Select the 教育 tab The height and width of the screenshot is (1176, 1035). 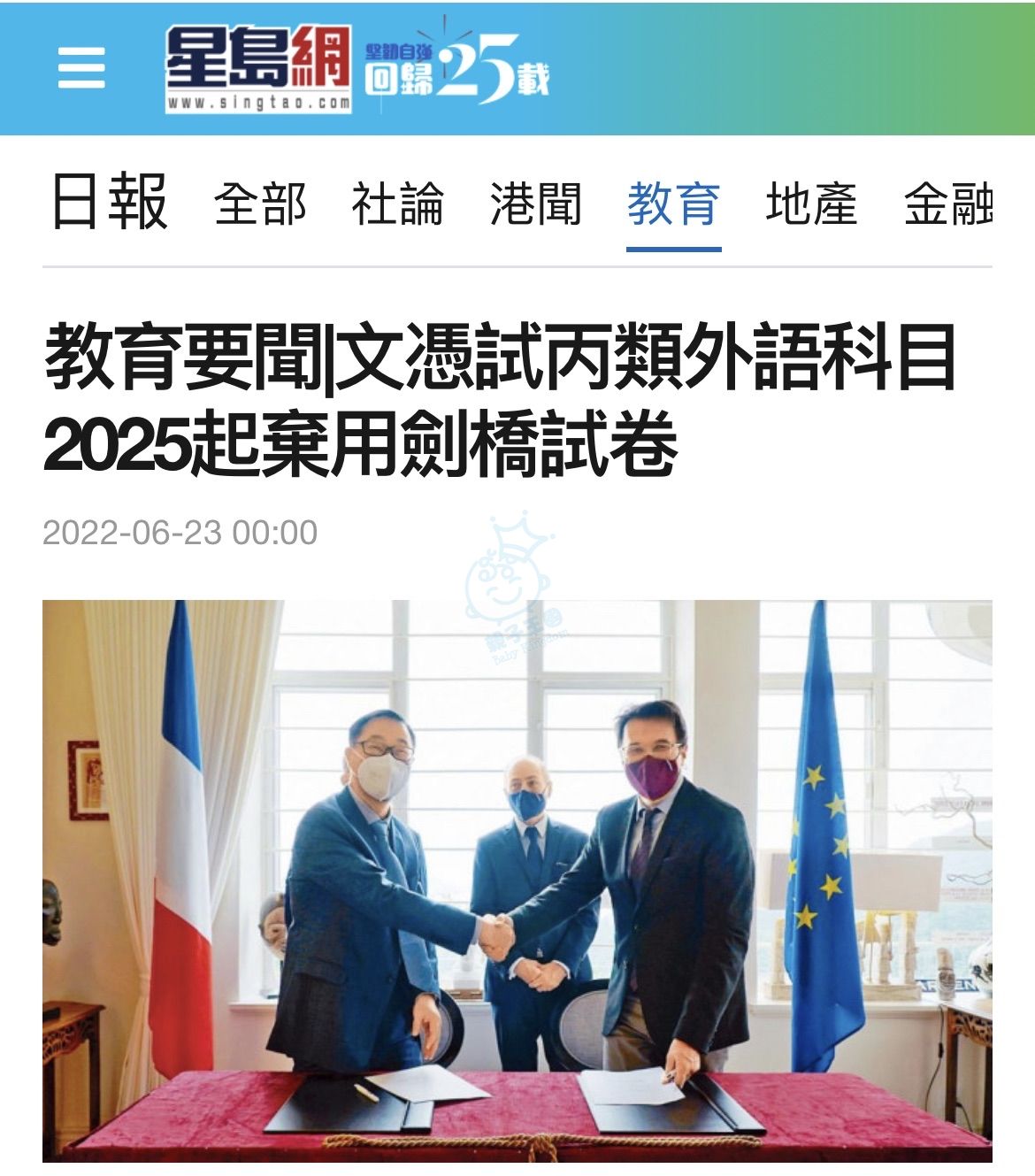click(674, 204)
